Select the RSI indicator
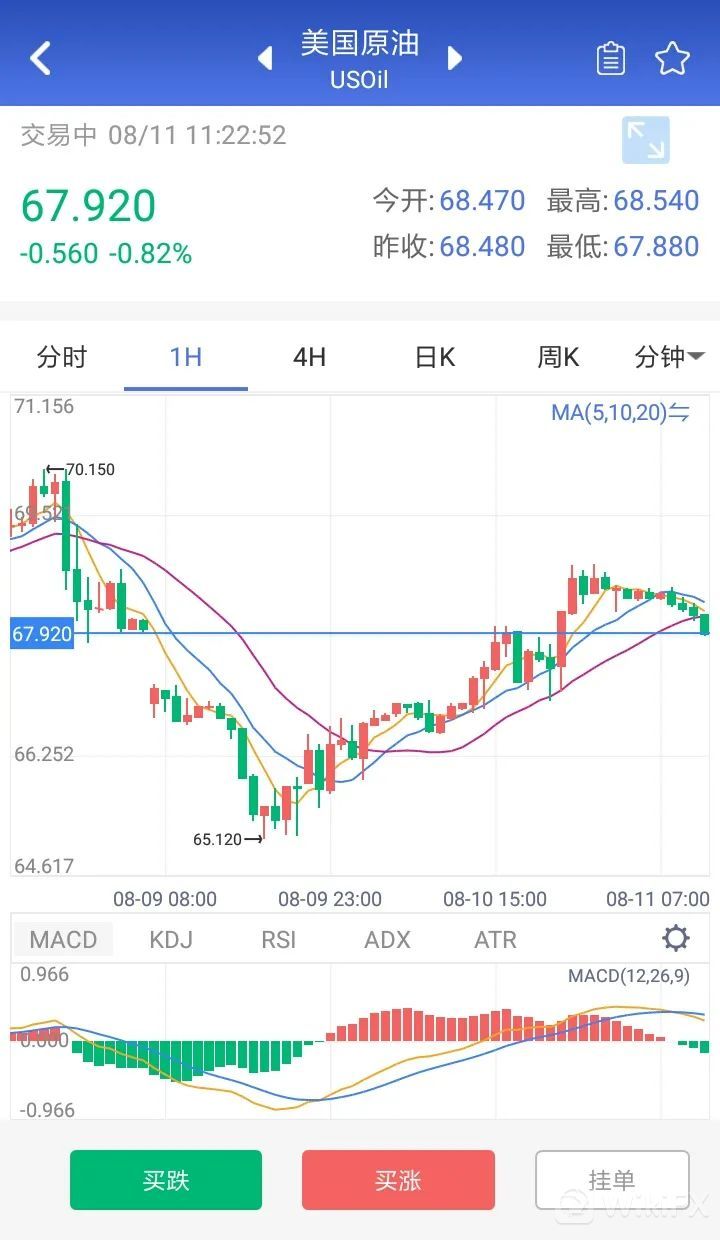Screen dimensions: 720x1240 coord(278,940)
